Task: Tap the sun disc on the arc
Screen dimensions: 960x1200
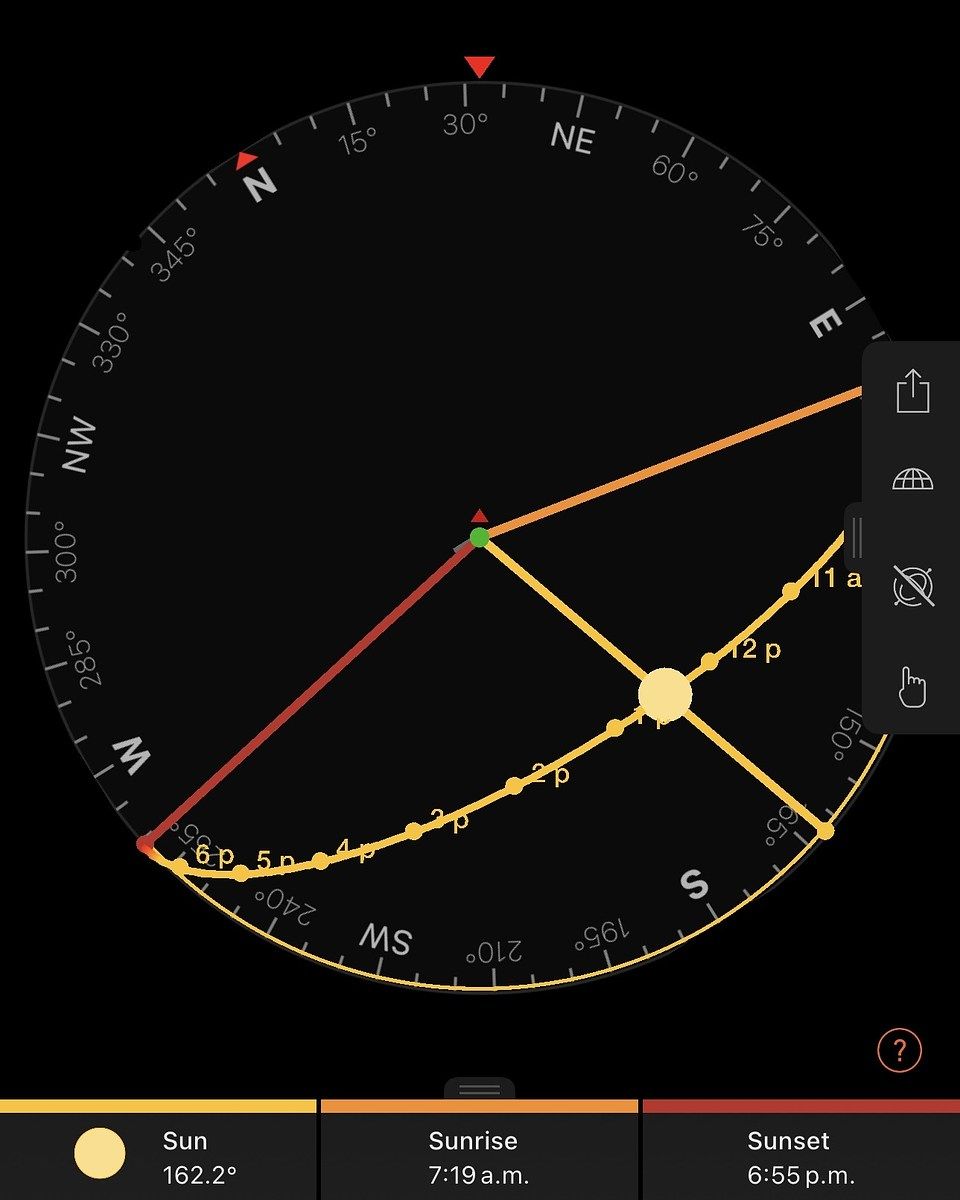Action: coord(665,695)
